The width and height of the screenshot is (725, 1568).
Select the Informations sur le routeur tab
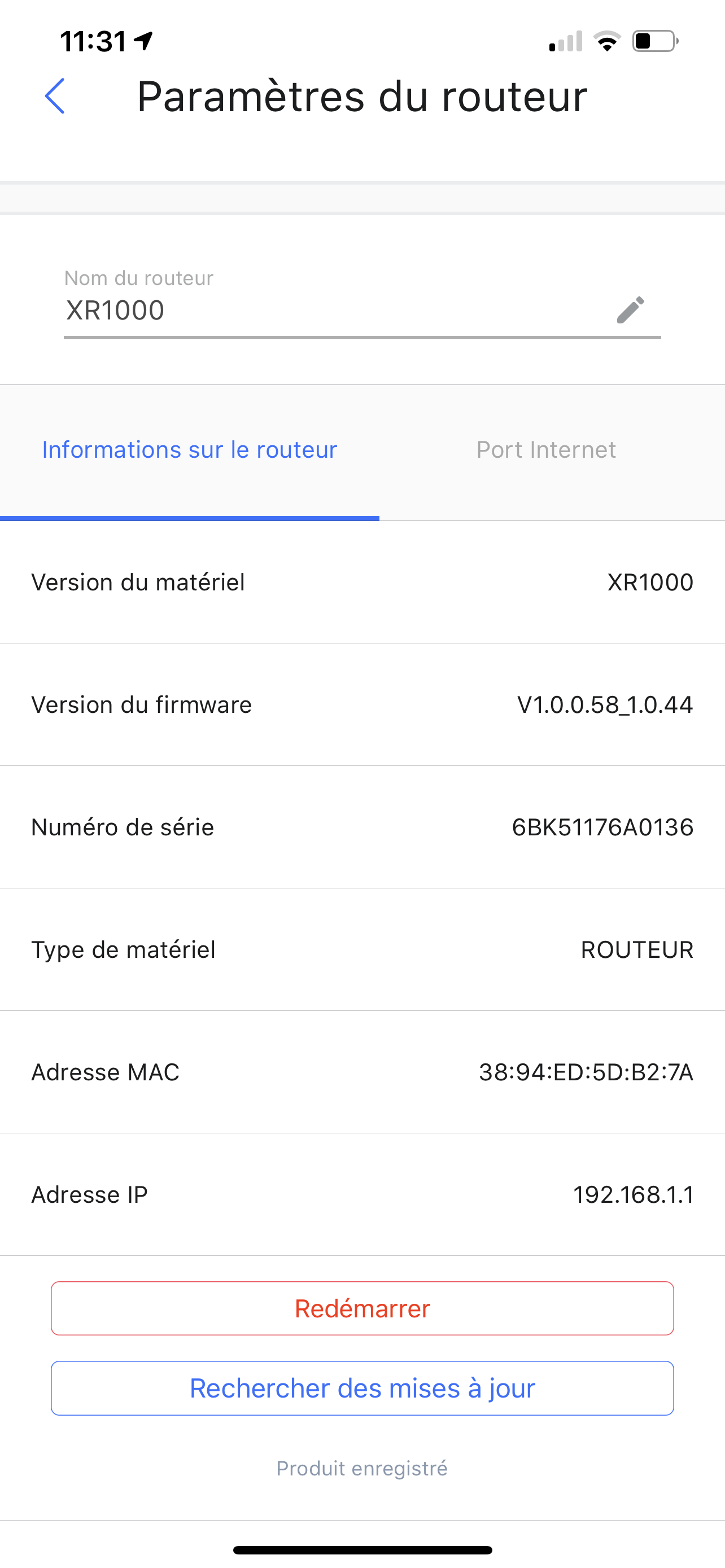(189, 450)
